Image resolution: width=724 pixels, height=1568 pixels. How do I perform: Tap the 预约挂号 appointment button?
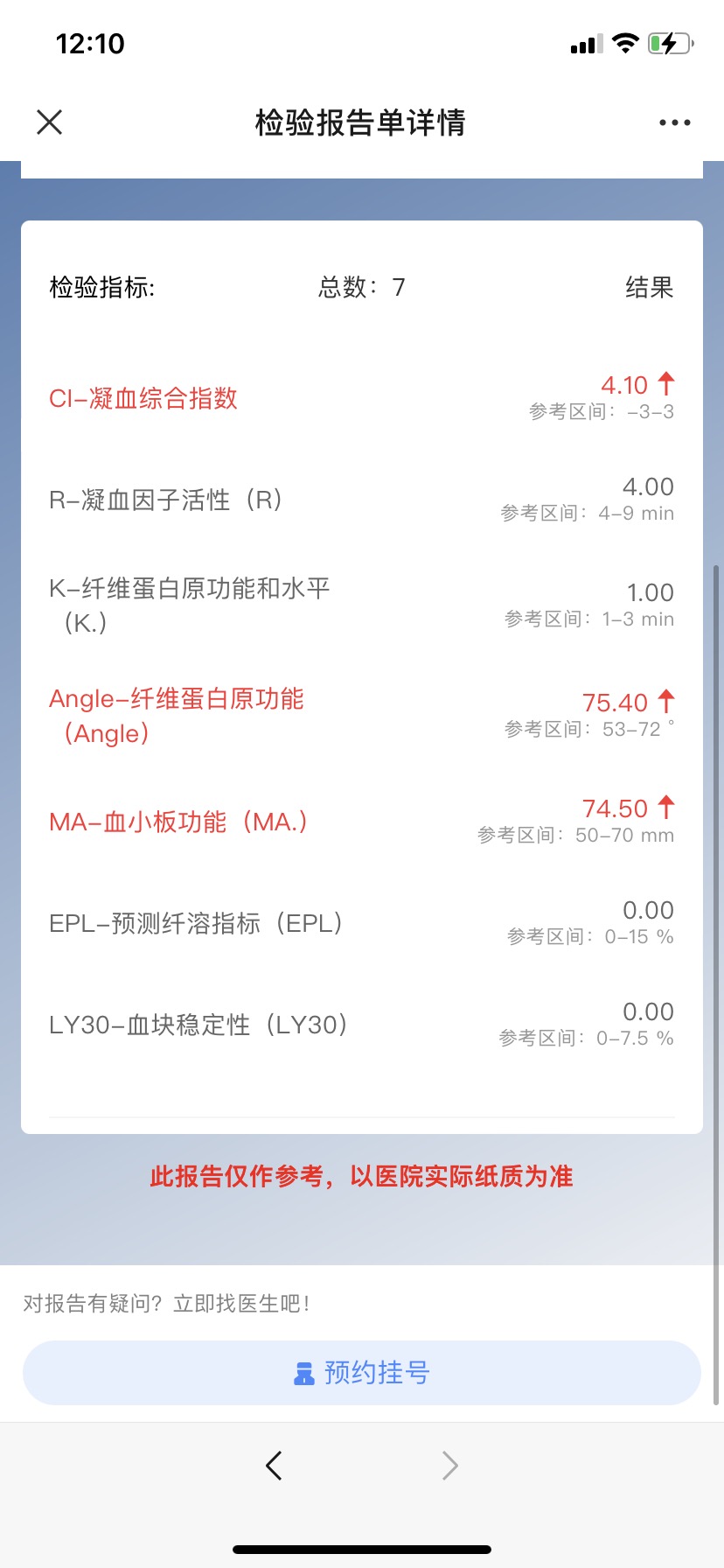(362, 1373)
